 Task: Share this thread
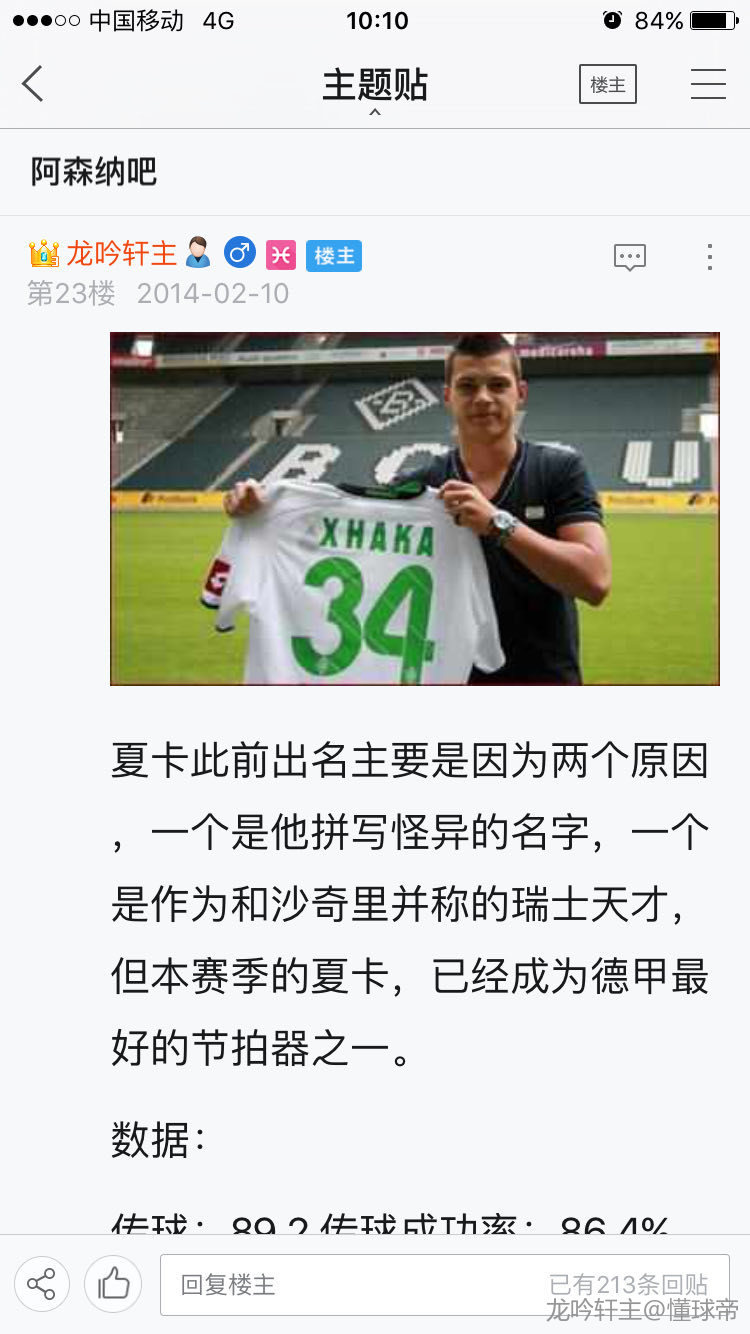click(x=42, y=1284)
